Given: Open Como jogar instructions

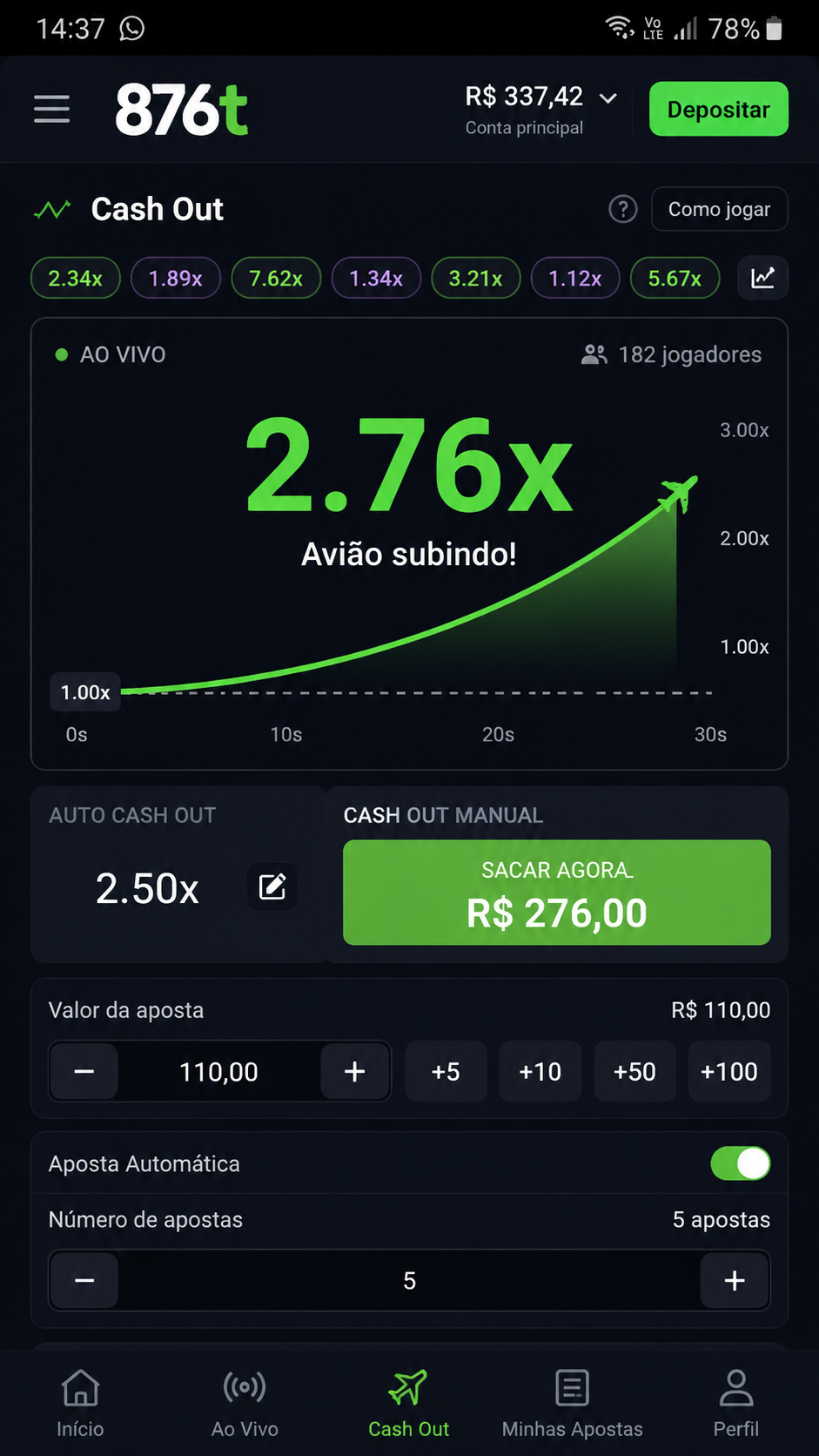Looking at the screenshot, I should click(x=720, y=209).
